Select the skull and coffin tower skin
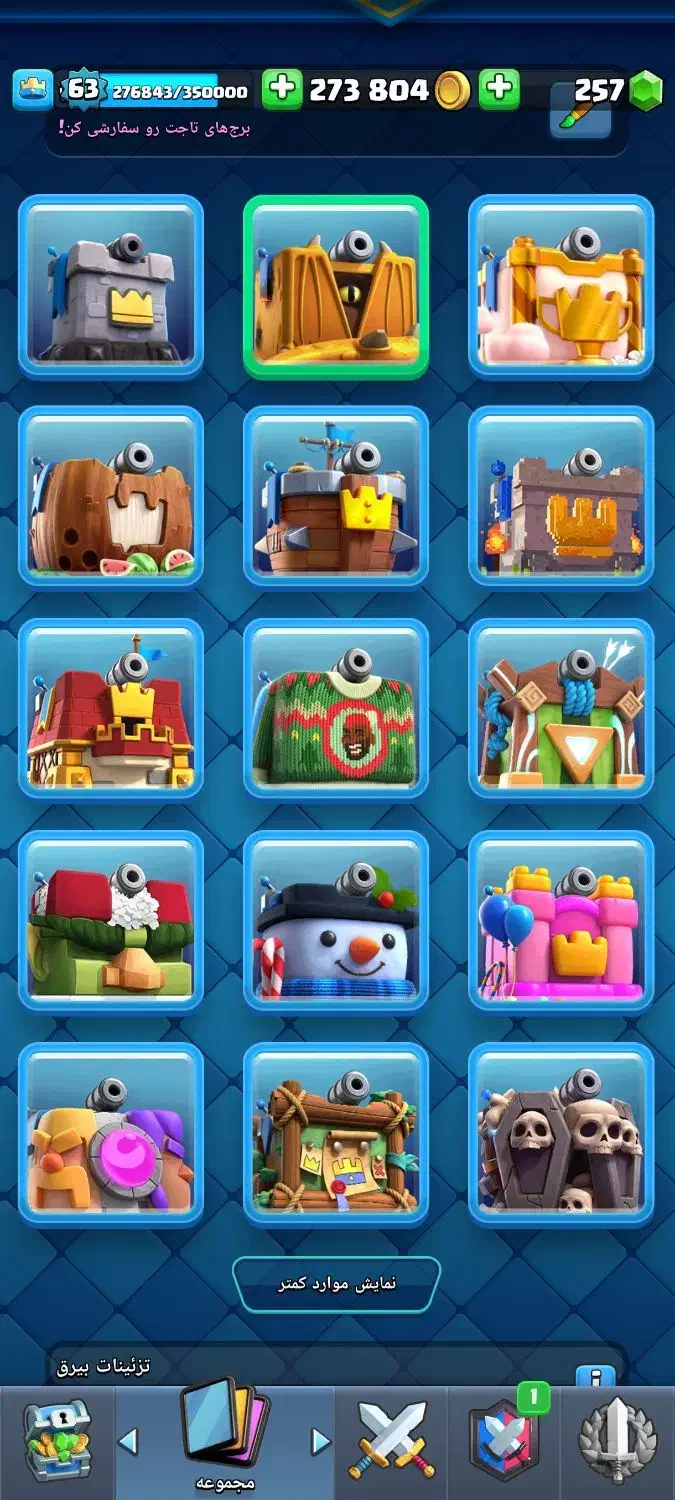Screen dimensions: 675x1500 click(561, 1133)
